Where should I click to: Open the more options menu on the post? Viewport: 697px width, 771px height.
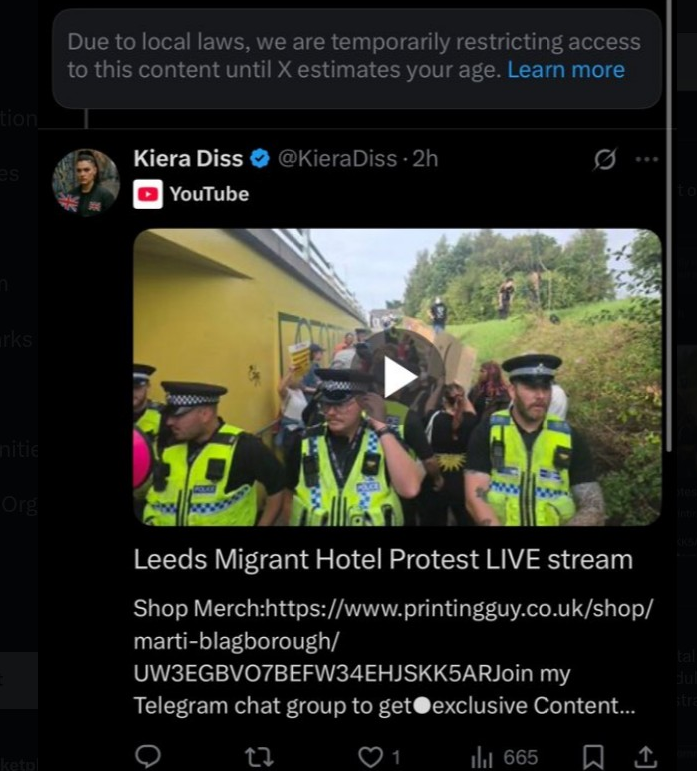coord(647,159)
